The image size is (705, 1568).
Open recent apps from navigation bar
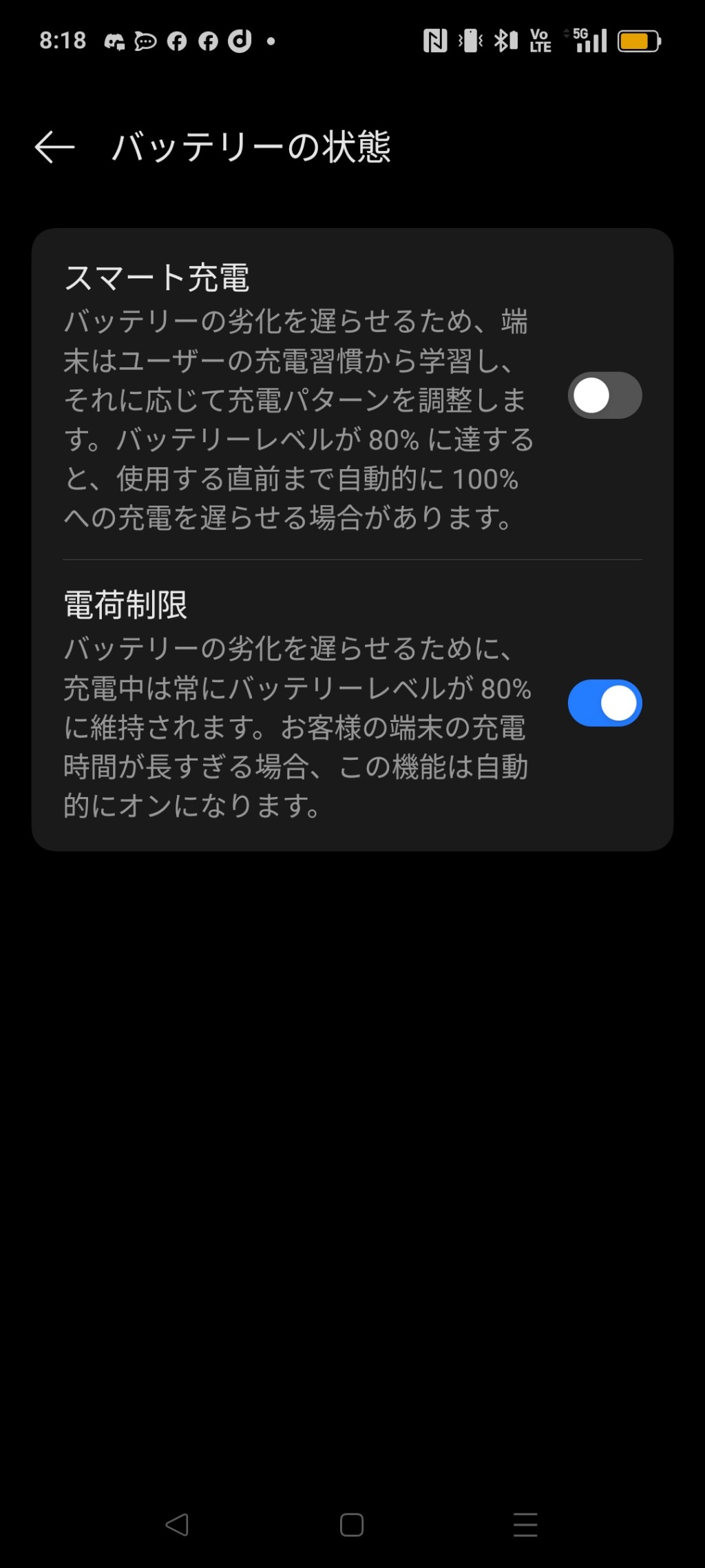(x=525, y=1525)
